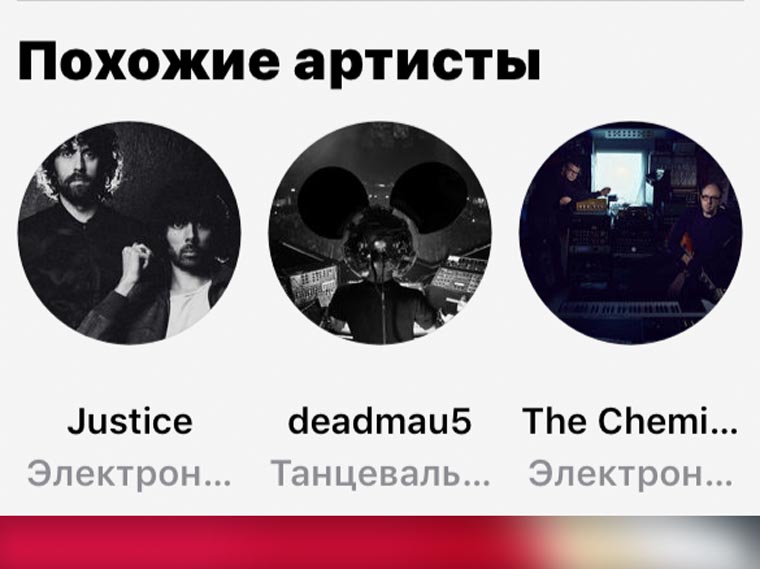Open The Chemical Brothers artist page

[x=630, y=233]
